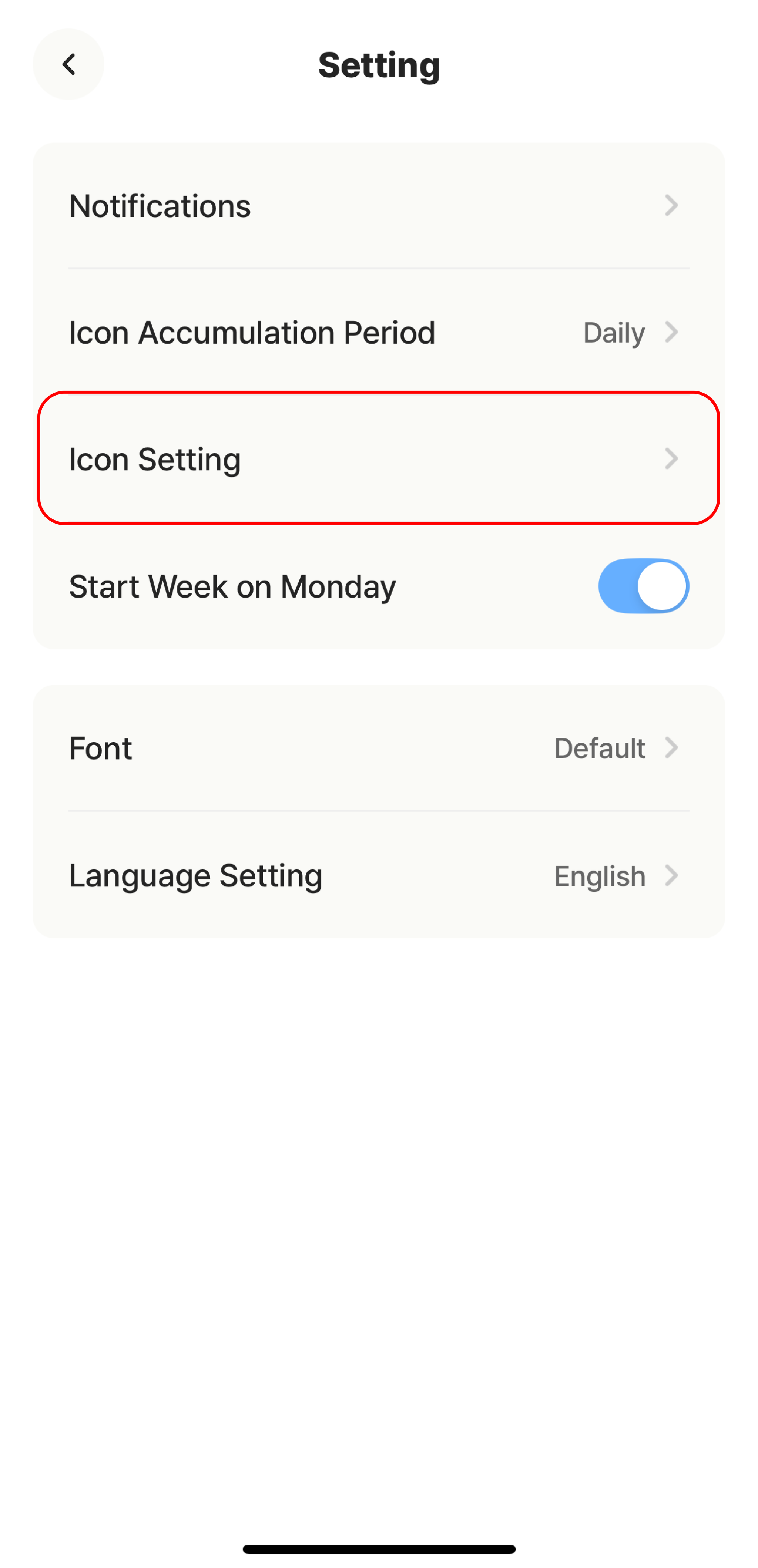Go back using the top-left arrow

click(x=68, y=64)
